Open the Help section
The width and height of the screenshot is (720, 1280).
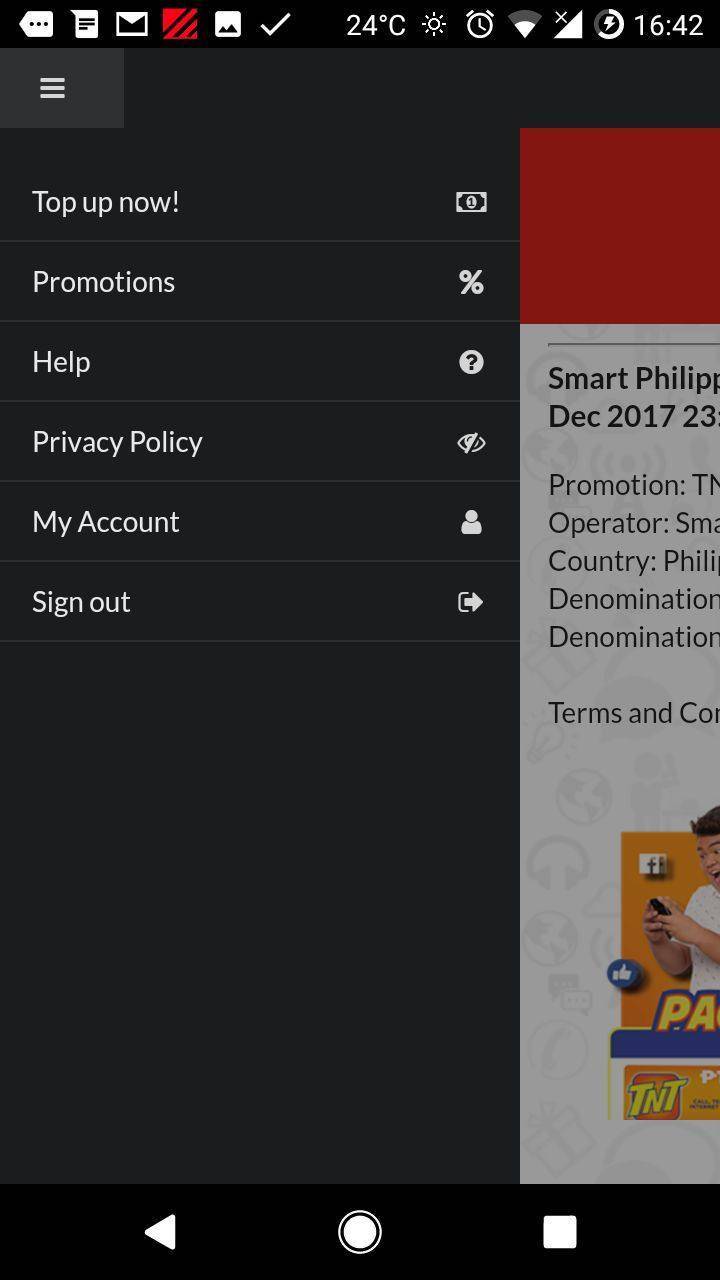260,361
